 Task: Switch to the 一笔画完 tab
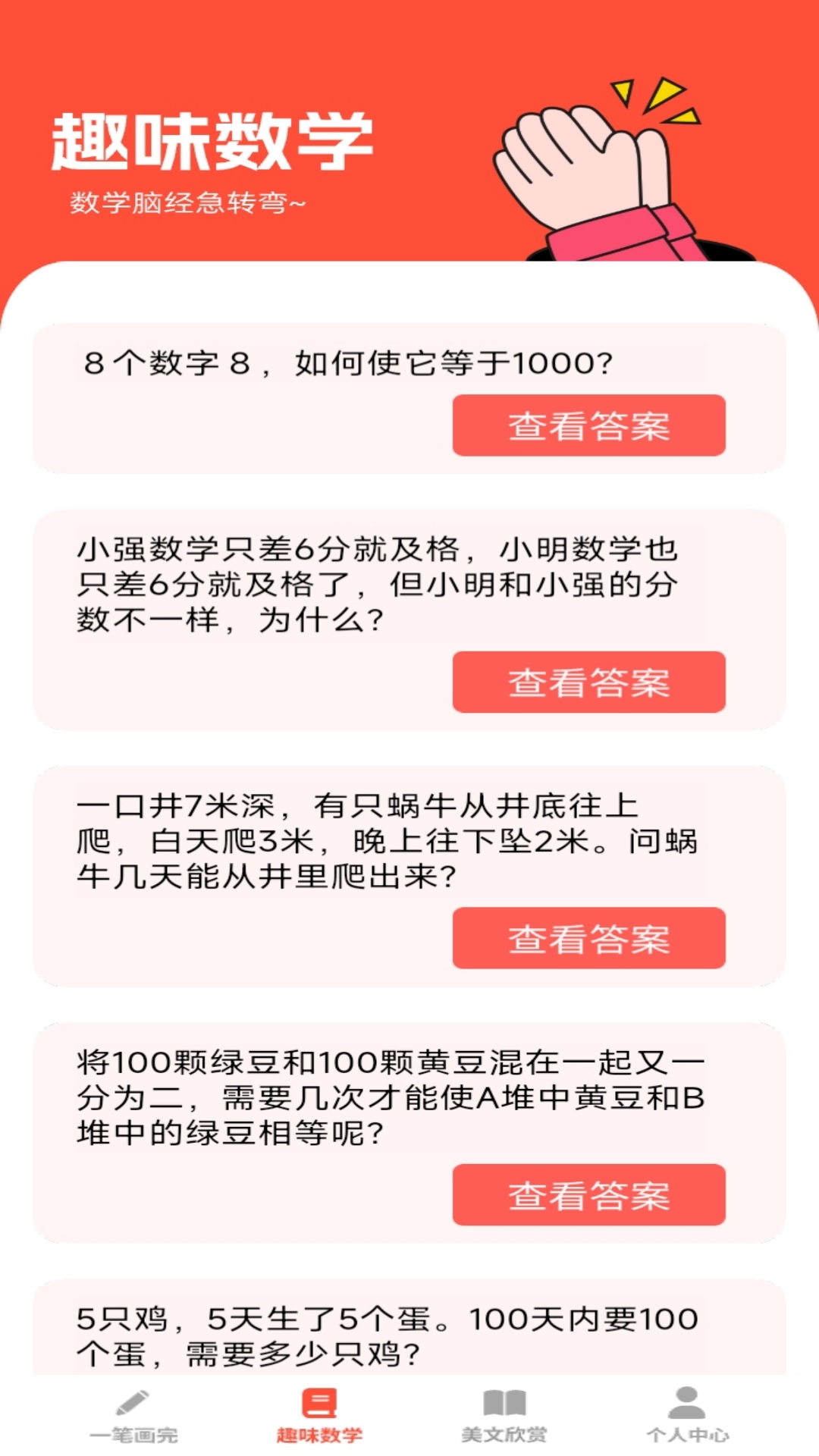click(133, 1415)
